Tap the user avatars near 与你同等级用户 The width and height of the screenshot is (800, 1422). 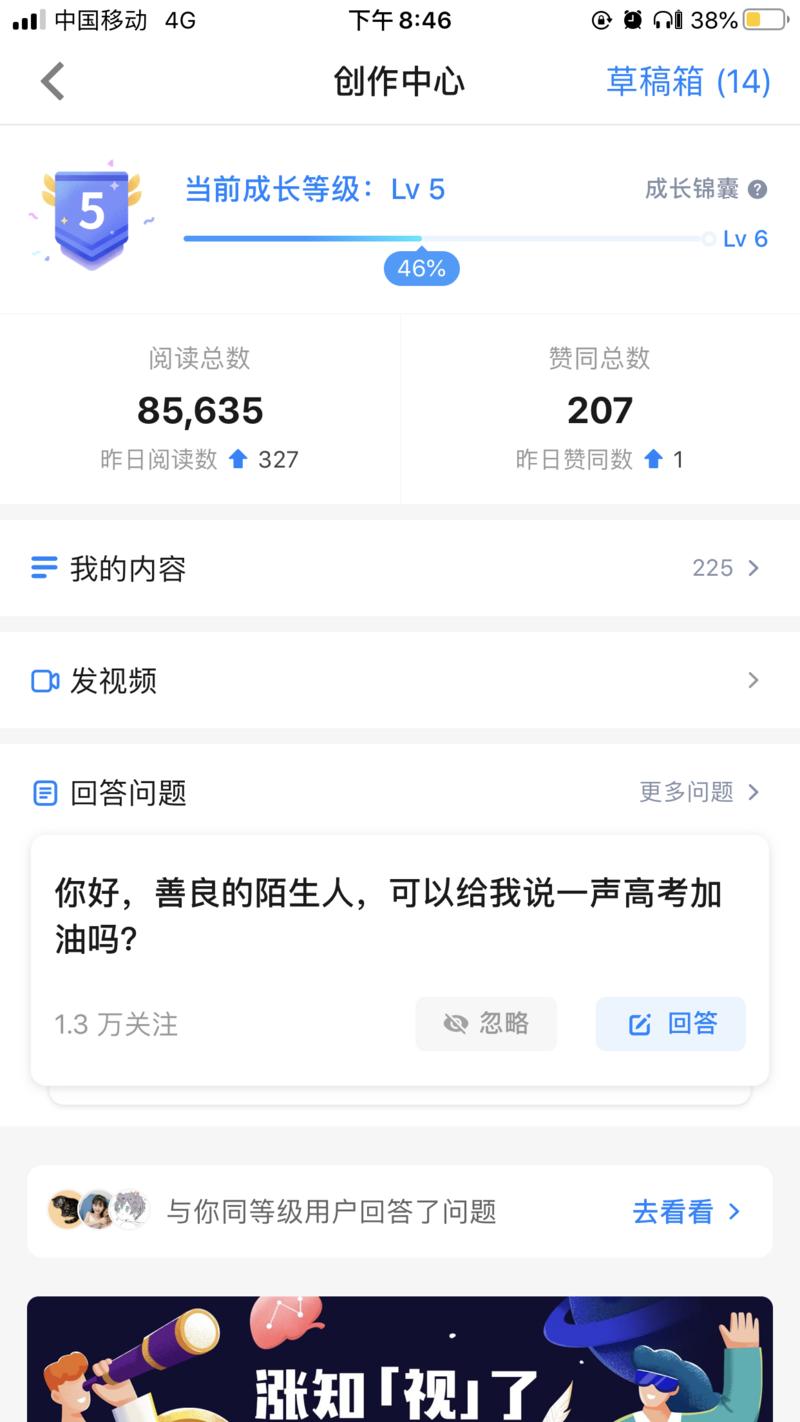98,1211
